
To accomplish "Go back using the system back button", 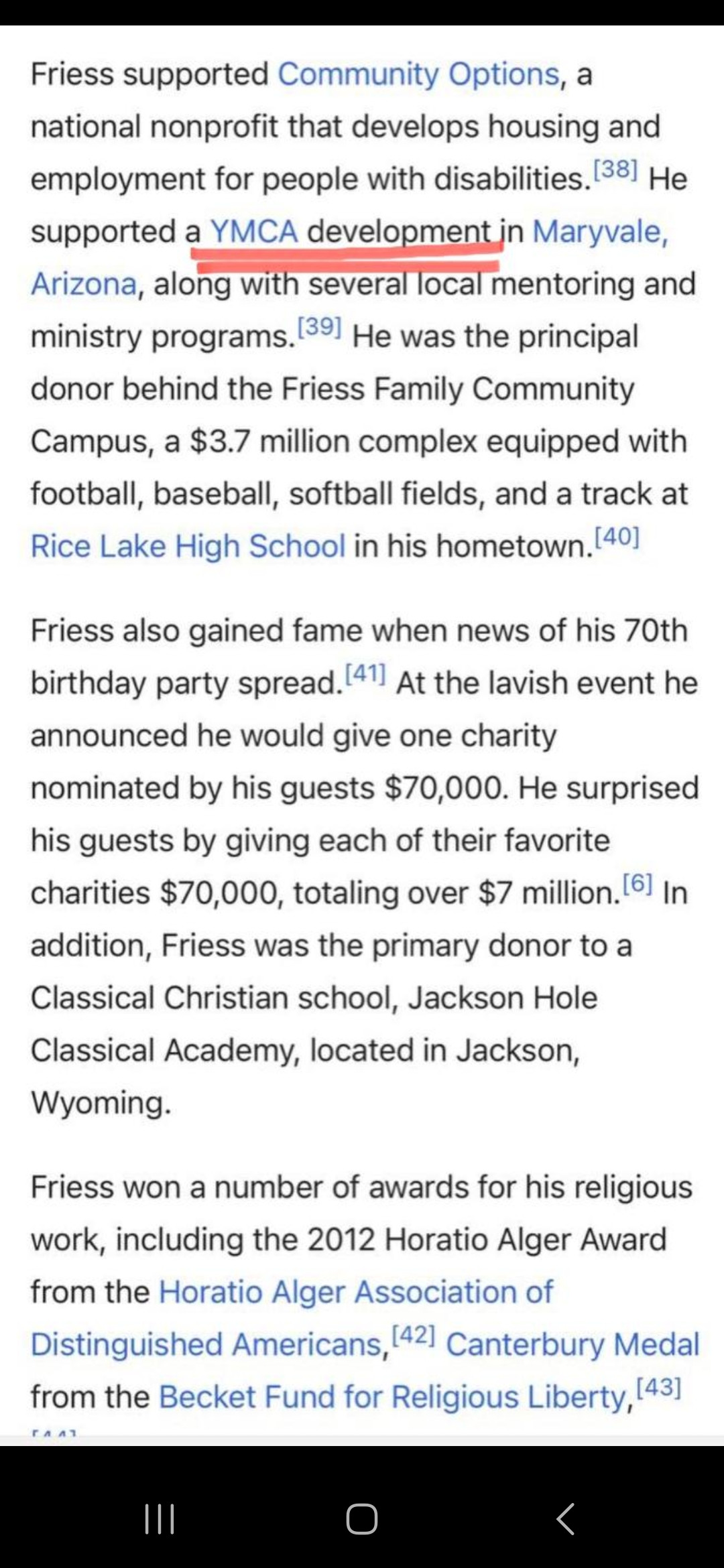I will click(565, 1518).
